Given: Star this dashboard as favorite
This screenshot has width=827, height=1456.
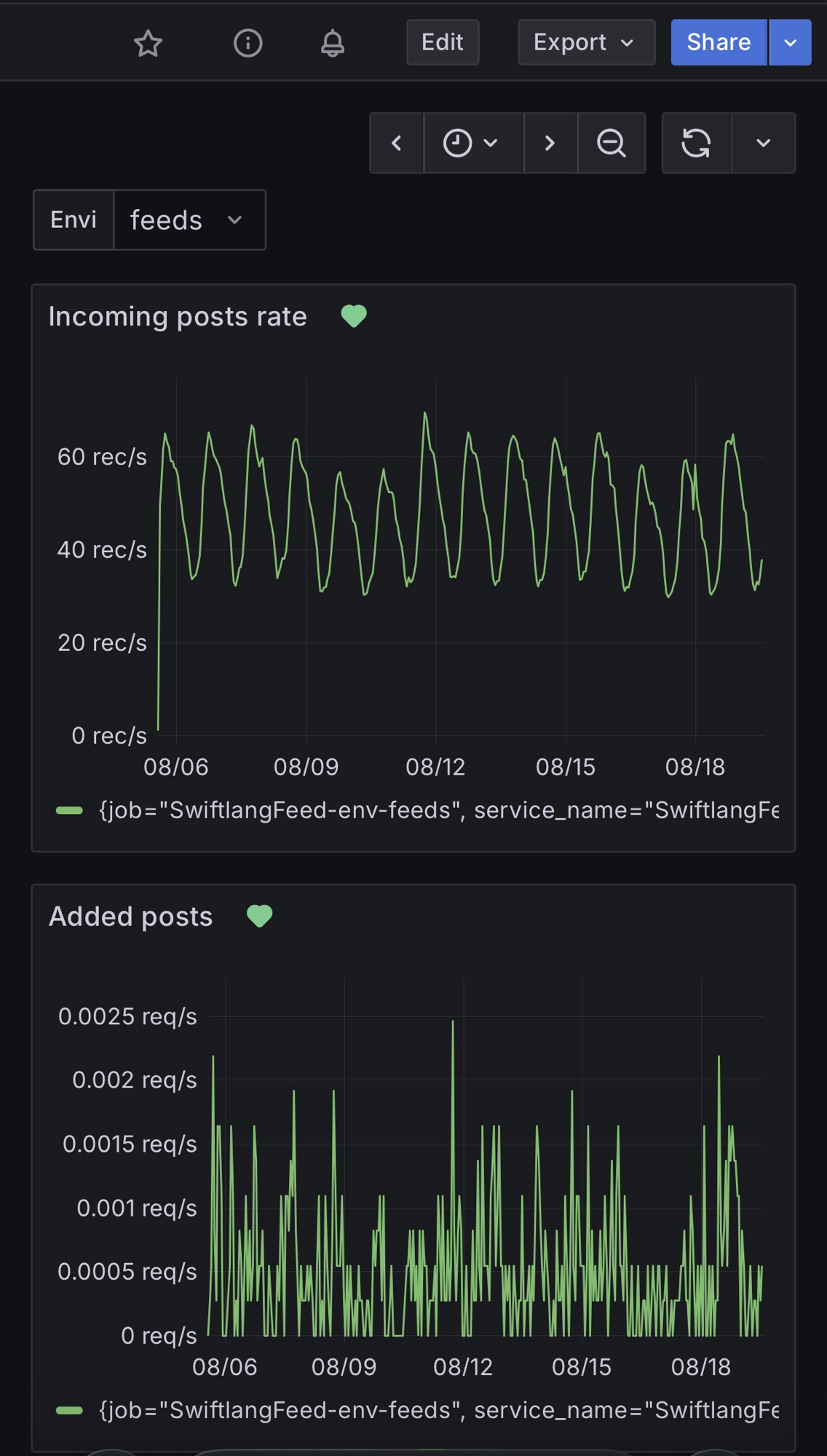Looking at the screenshot, I should pos(148,44).
